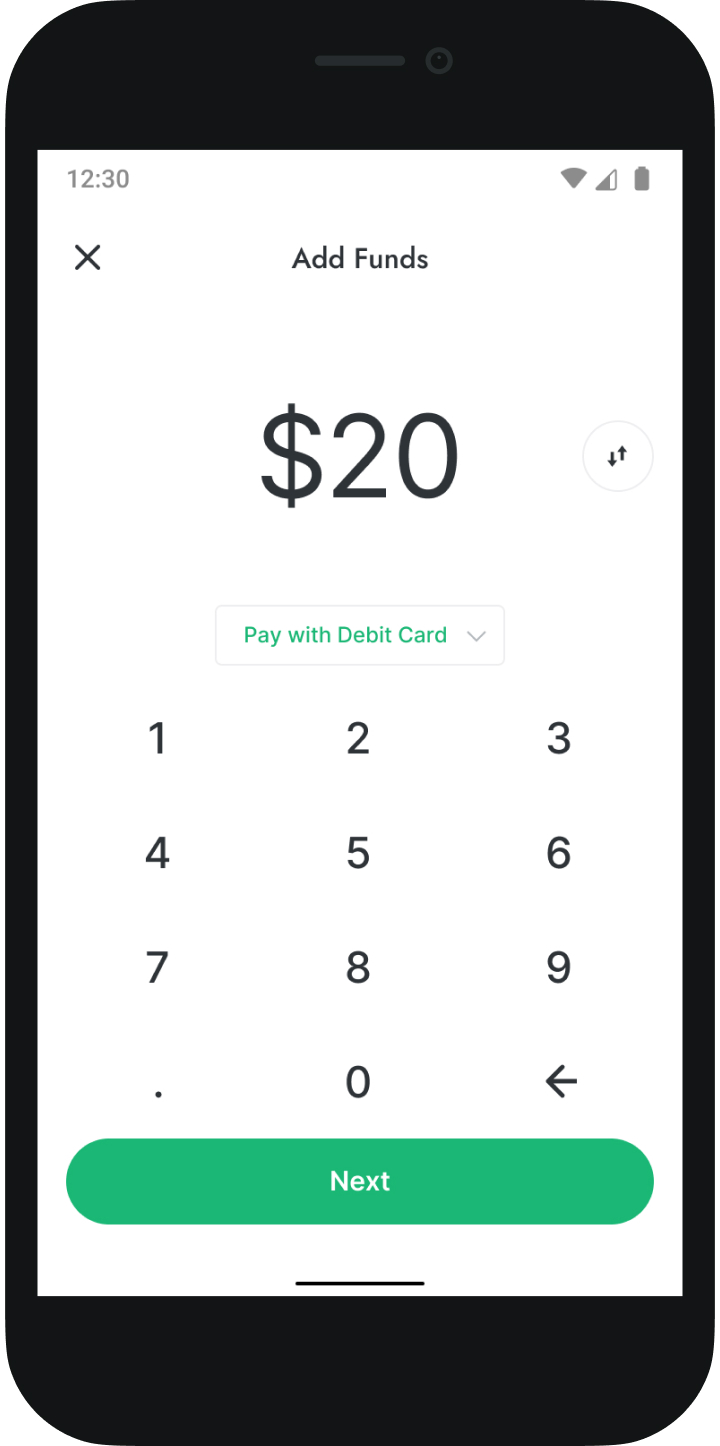Enter digit 0 on the keypad
The height and width of the screenshot is (1446, 720).
click(x=358, y=1082)
